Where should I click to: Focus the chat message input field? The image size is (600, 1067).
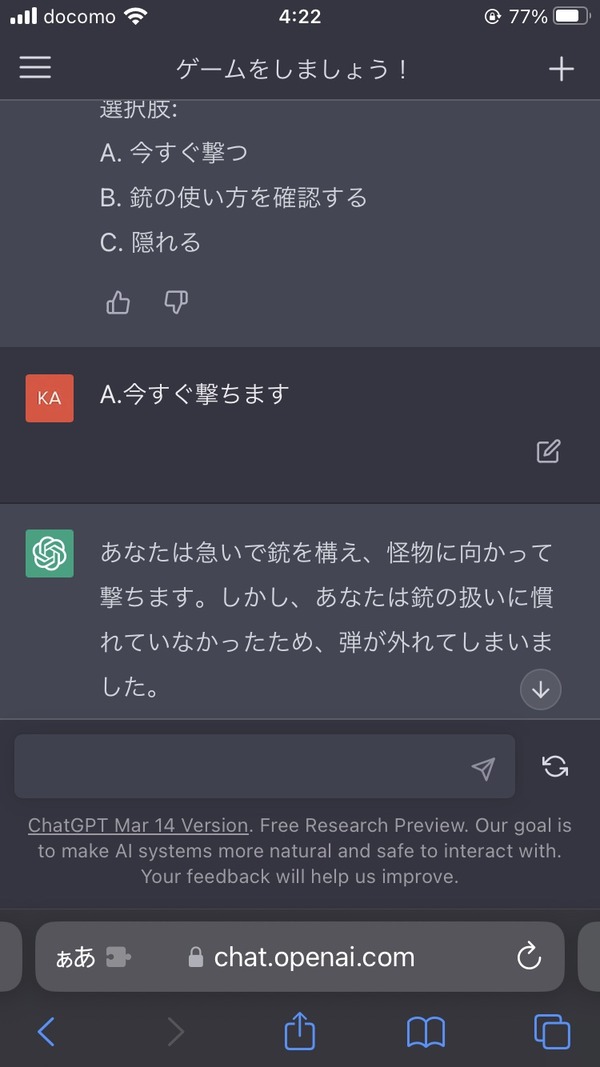tap(240, 767)
